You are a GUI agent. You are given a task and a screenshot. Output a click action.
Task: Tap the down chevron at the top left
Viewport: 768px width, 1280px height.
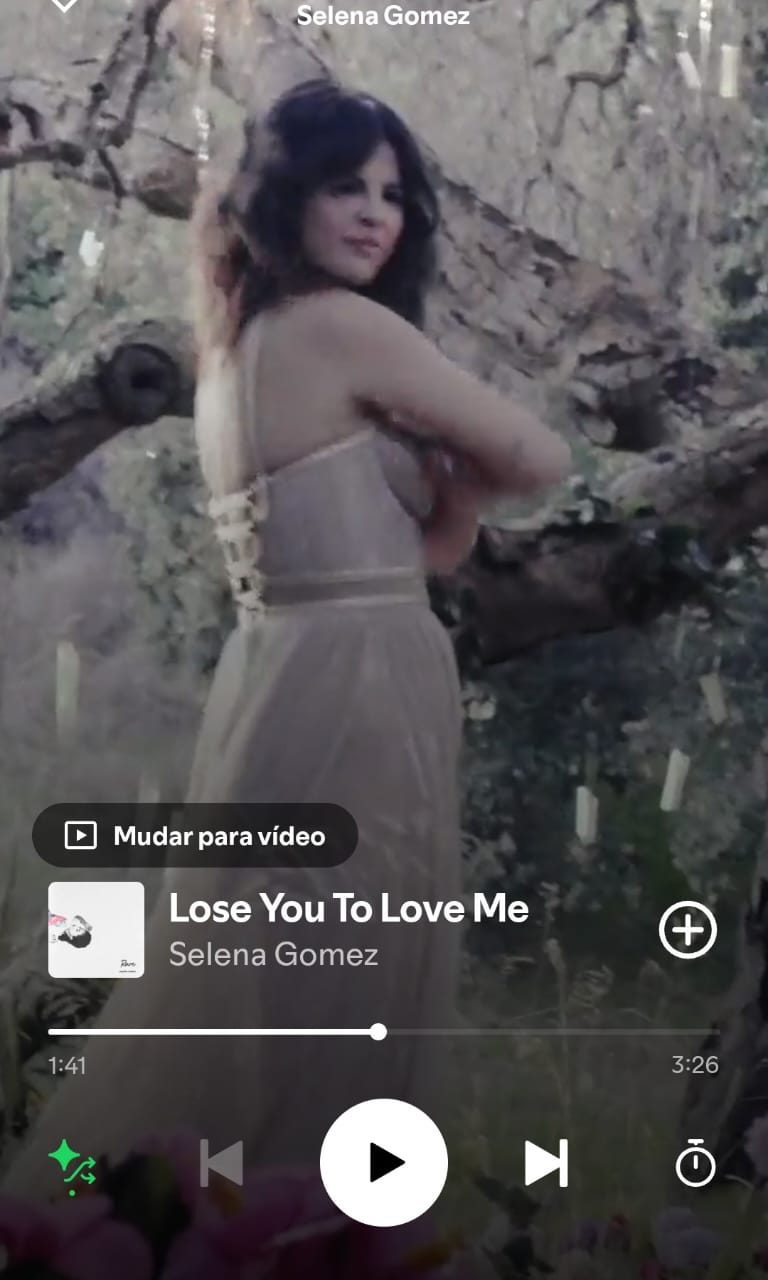(66, 10)
